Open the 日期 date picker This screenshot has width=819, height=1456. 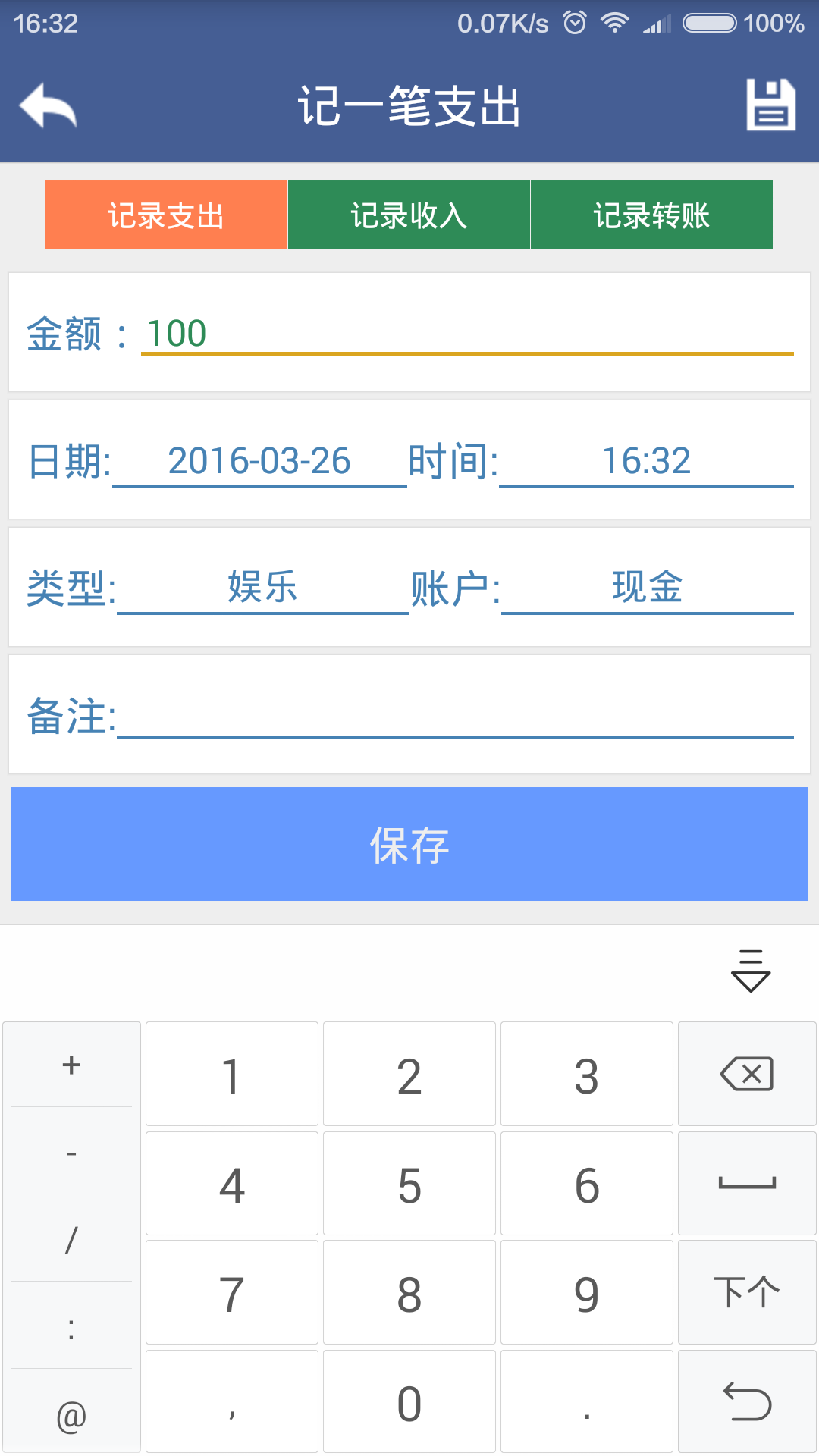[259, 461]
